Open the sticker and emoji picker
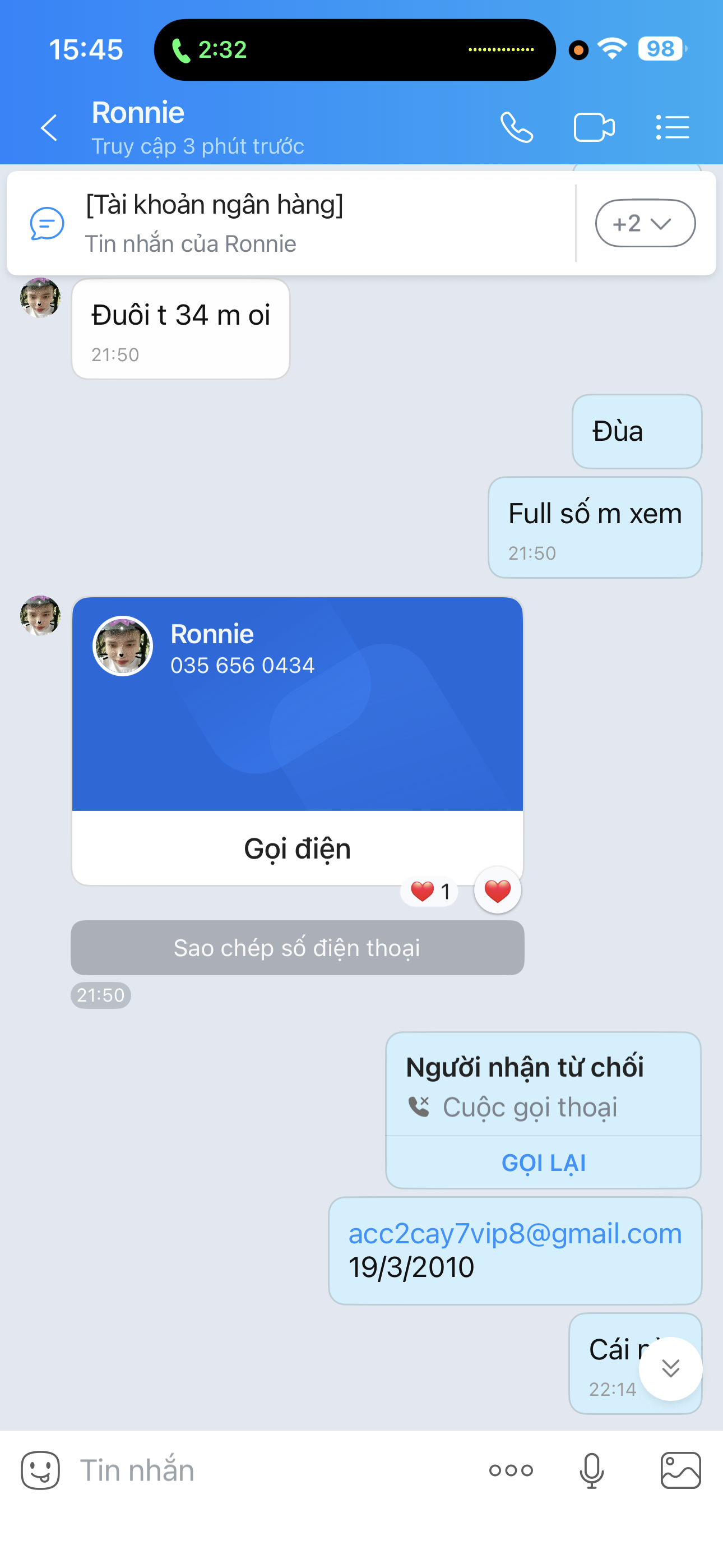The image size is (723, 1568). click(40, 1470)
